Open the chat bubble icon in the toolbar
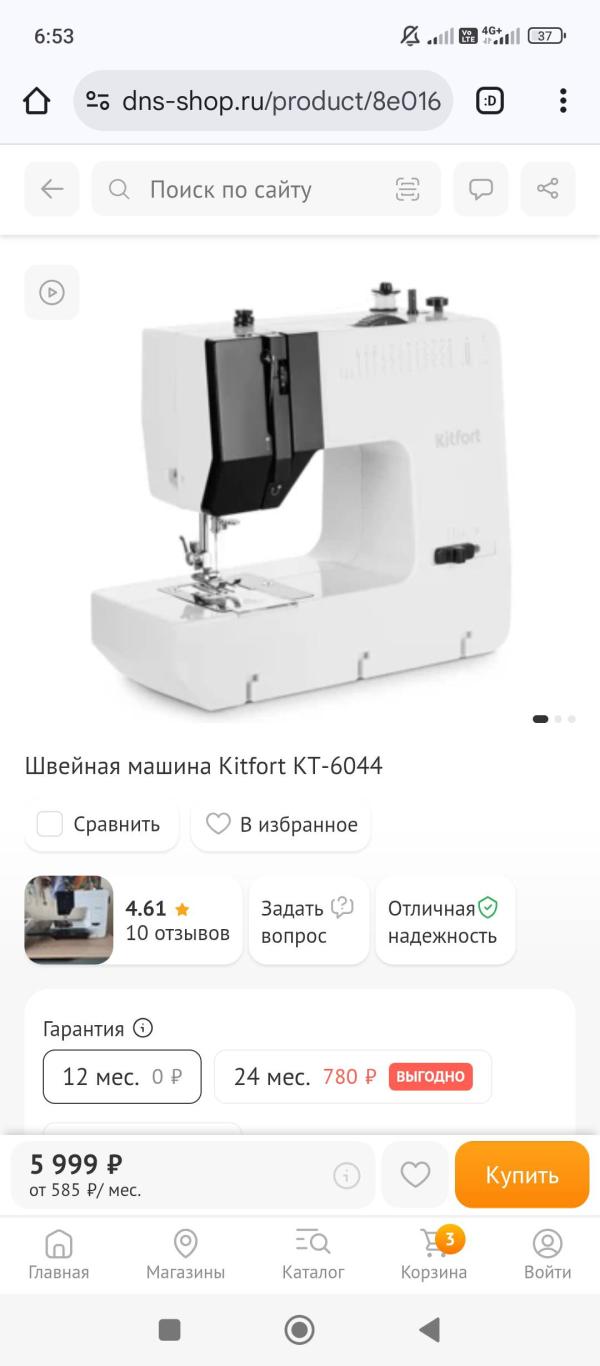 [481, 189]
